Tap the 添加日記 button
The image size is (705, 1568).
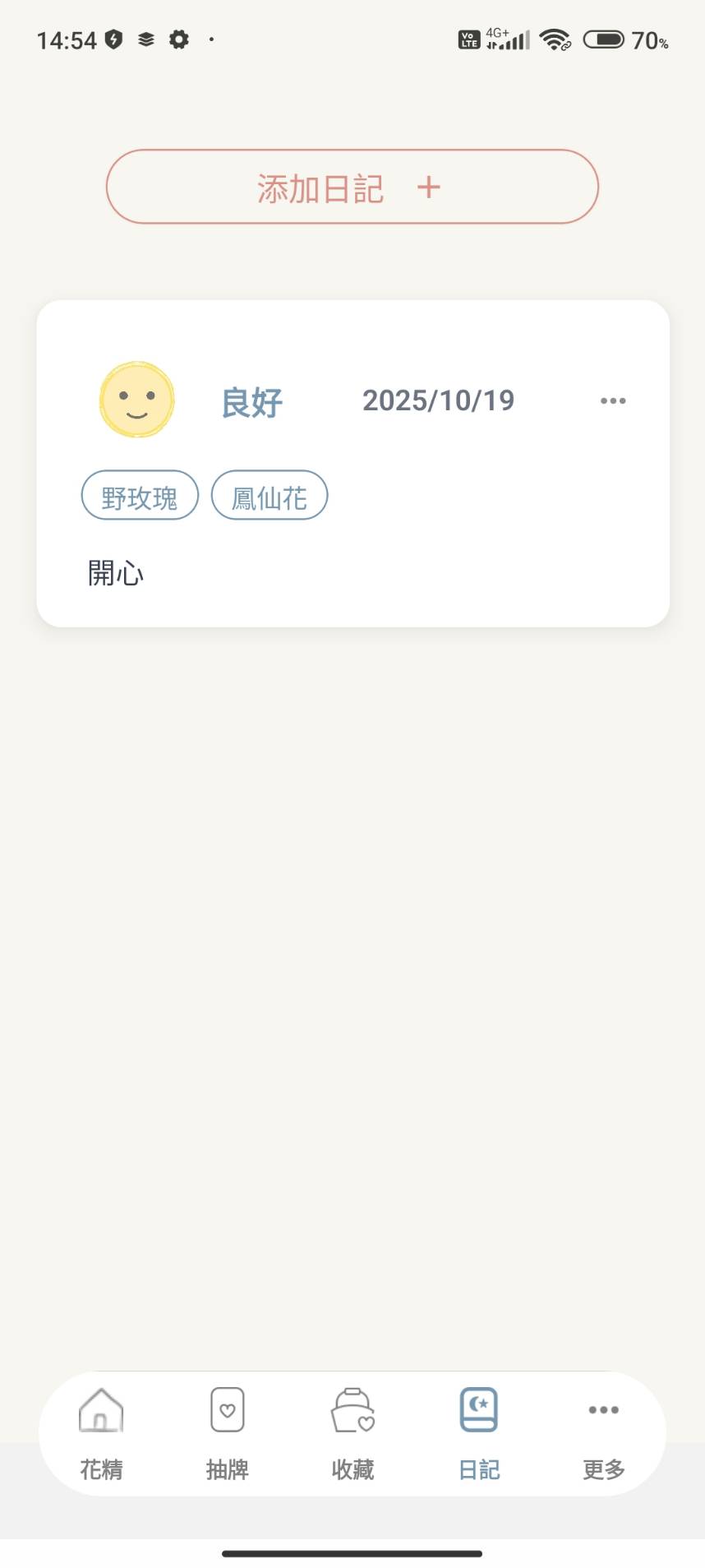(352, 187)
